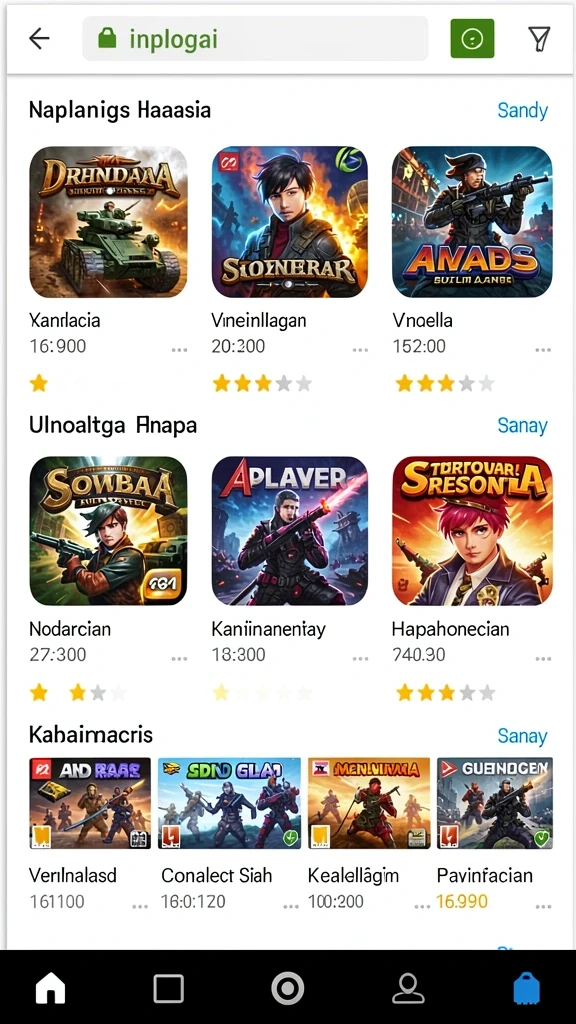Screen dimensions: 576x1024
Task: Go back with the arrow icon
Action: (39, 39)
